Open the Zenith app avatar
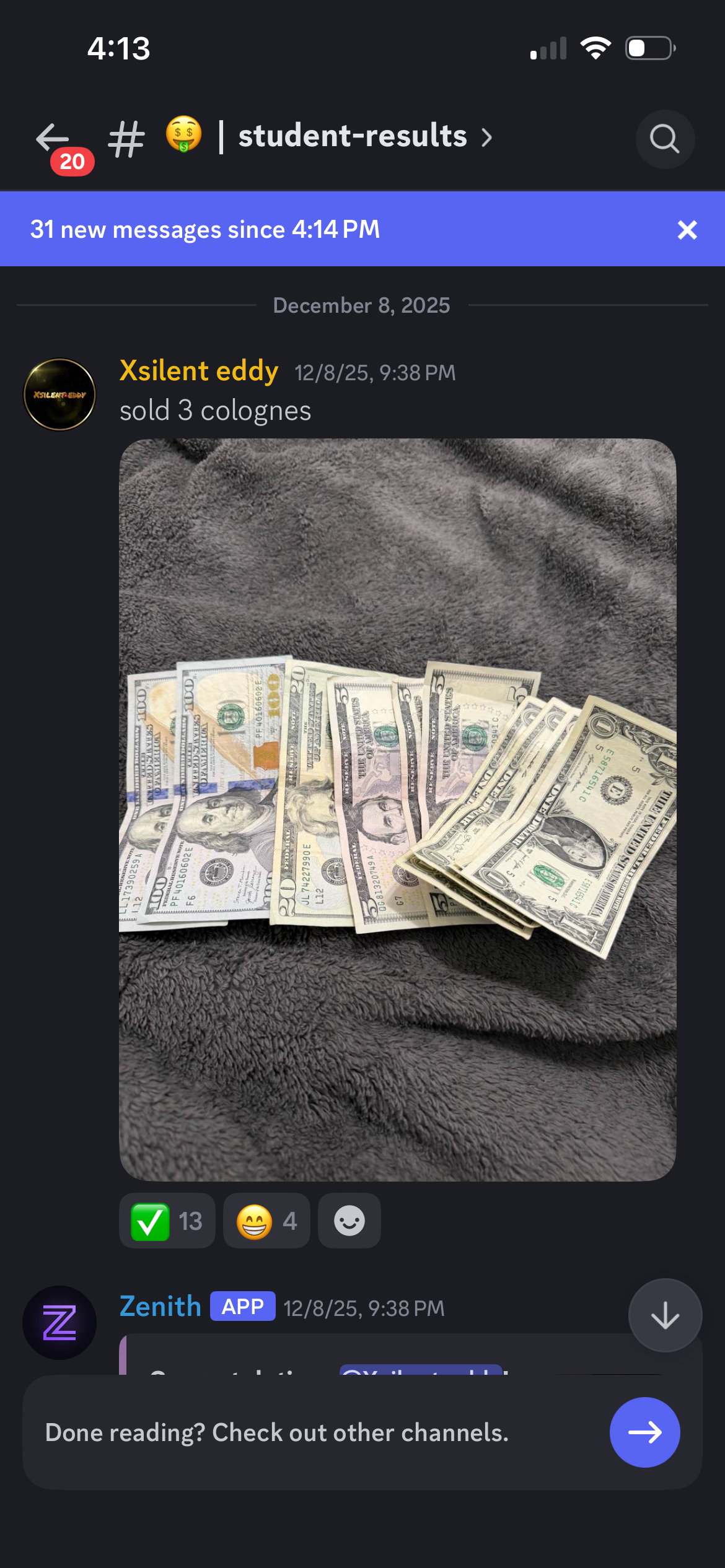 pyautogui.click(x=59, y=1322)
